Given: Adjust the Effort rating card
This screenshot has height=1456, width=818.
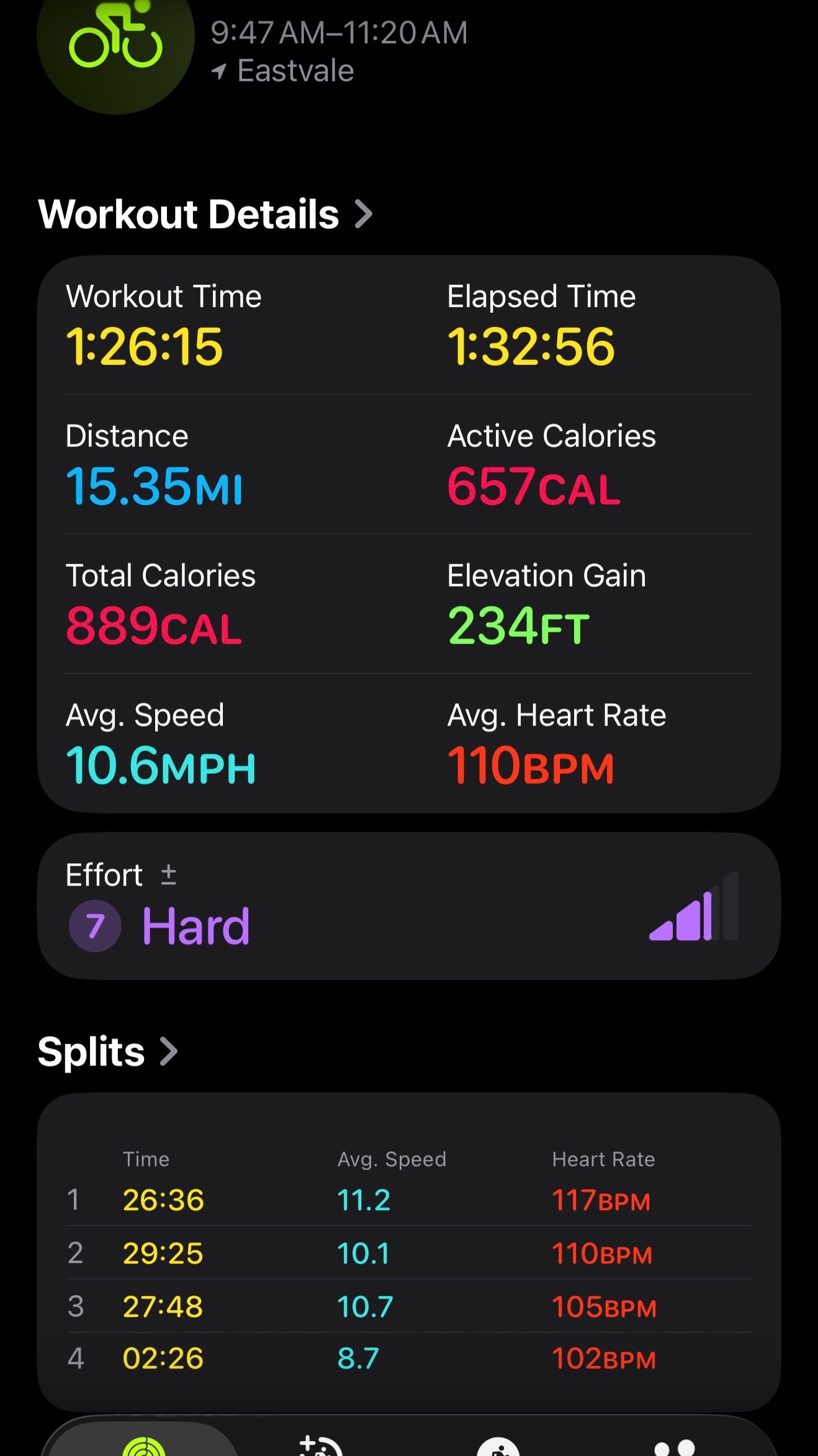Looking at the screenshot, I should click(409, 906).
